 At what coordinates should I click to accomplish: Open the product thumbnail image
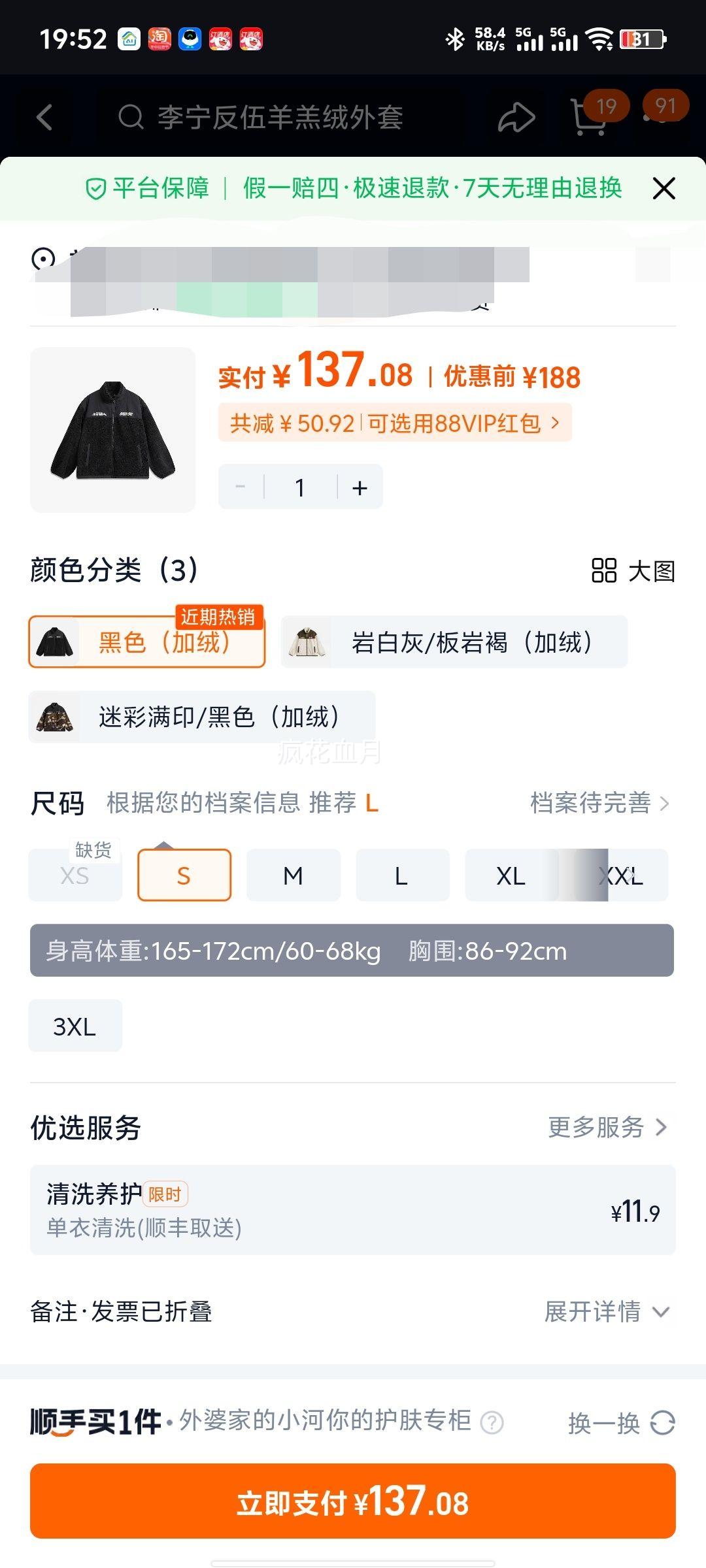point(113,430)
